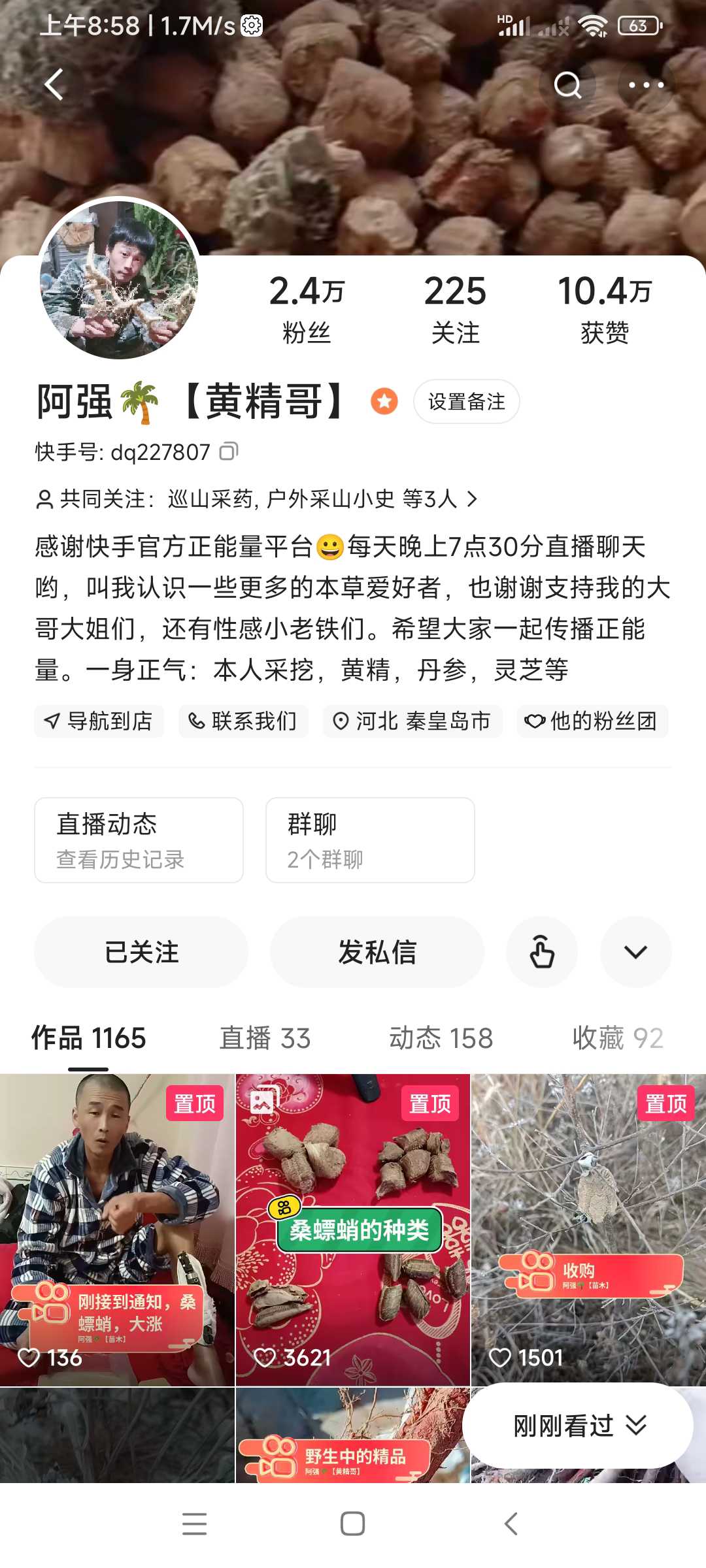706x1568 pixels.
Task: Open 他的粉丝团 fan club
Action: pyautogui.click(x=592, y=721)
